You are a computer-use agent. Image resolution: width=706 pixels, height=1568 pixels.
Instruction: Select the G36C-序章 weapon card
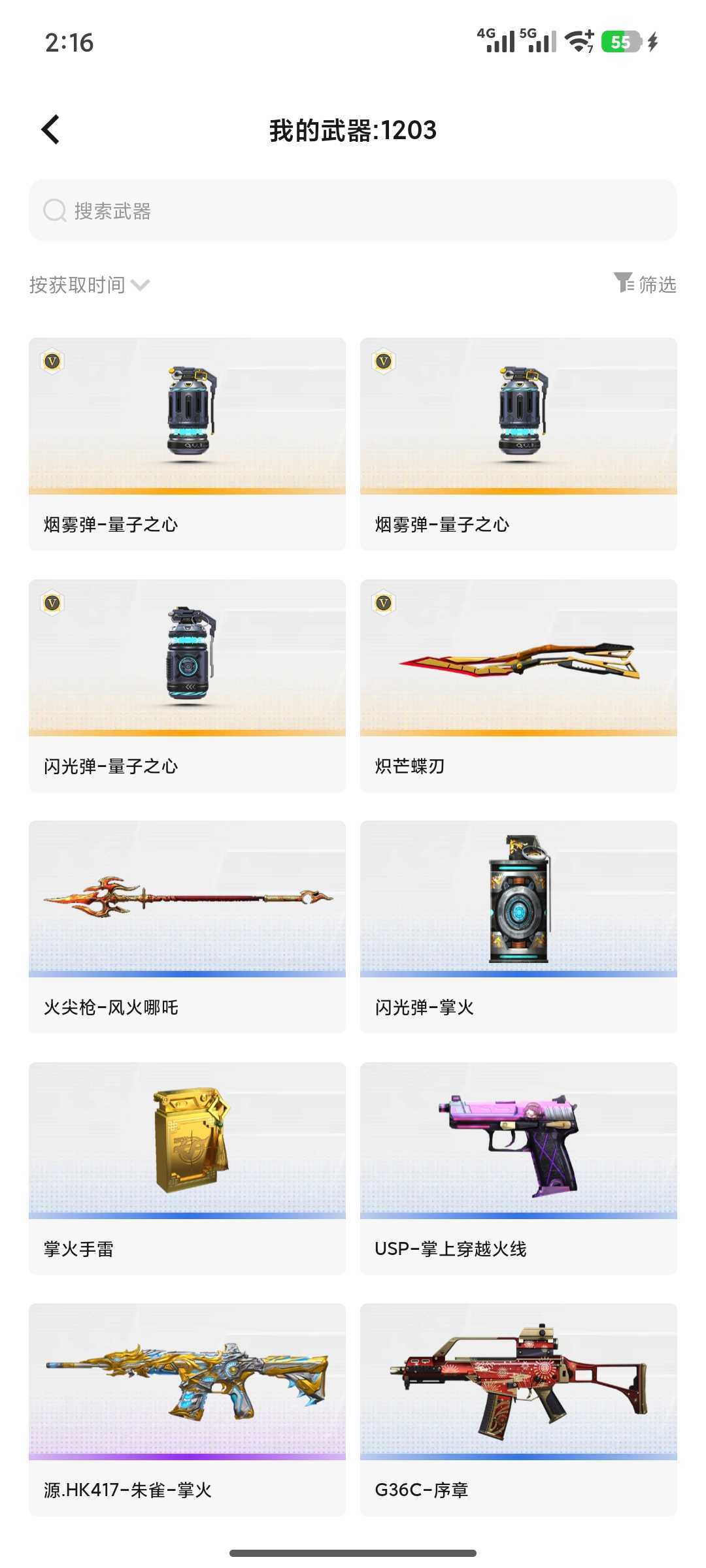pyautogui.click(x=518, y=1409)
